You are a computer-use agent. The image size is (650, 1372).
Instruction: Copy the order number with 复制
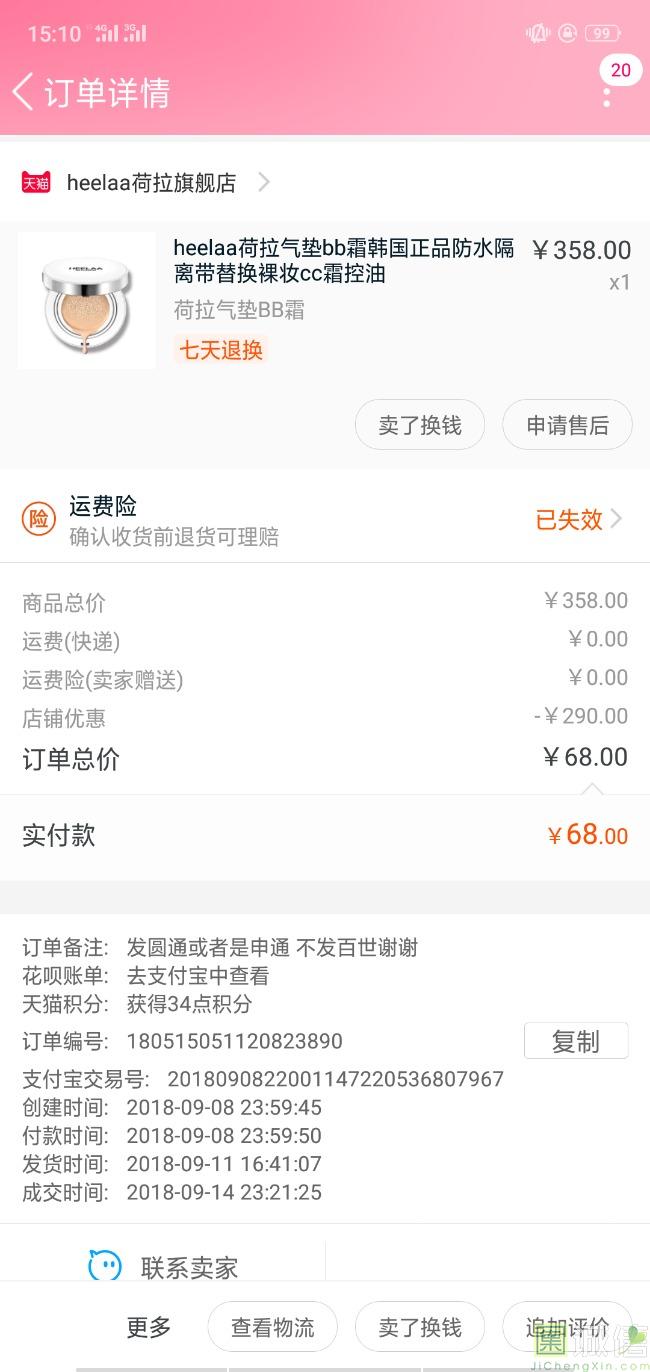pyautogui.click(x=575, y=1041)
